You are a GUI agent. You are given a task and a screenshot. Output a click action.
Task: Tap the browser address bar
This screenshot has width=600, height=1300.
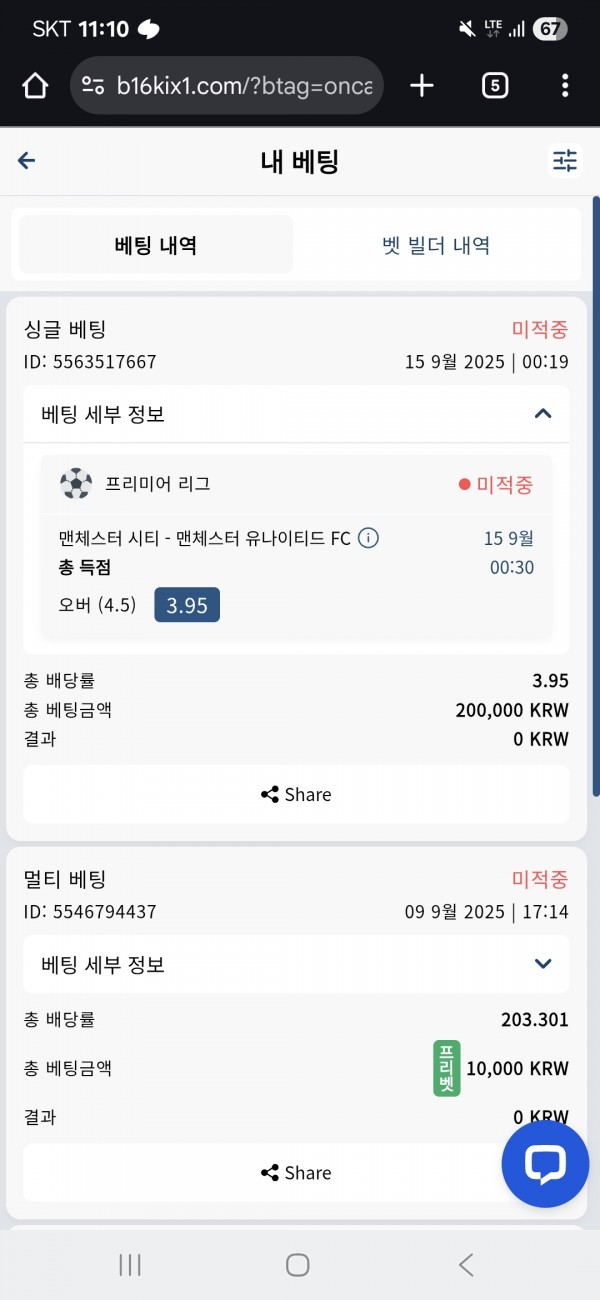click(x=228, y=86)
